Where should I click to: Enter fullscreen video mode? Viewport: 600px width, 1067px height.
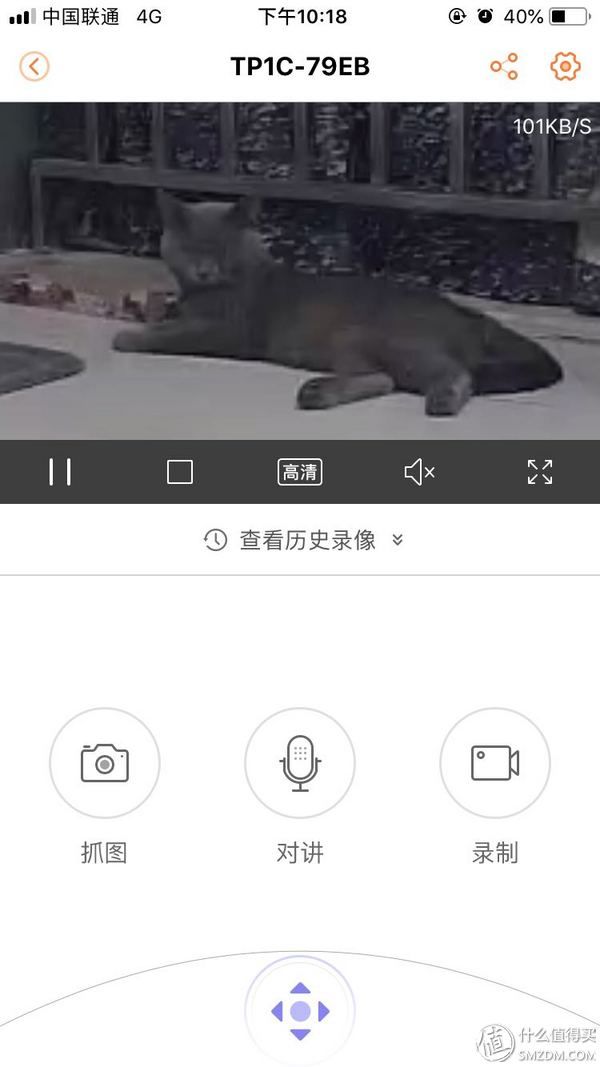540,472
